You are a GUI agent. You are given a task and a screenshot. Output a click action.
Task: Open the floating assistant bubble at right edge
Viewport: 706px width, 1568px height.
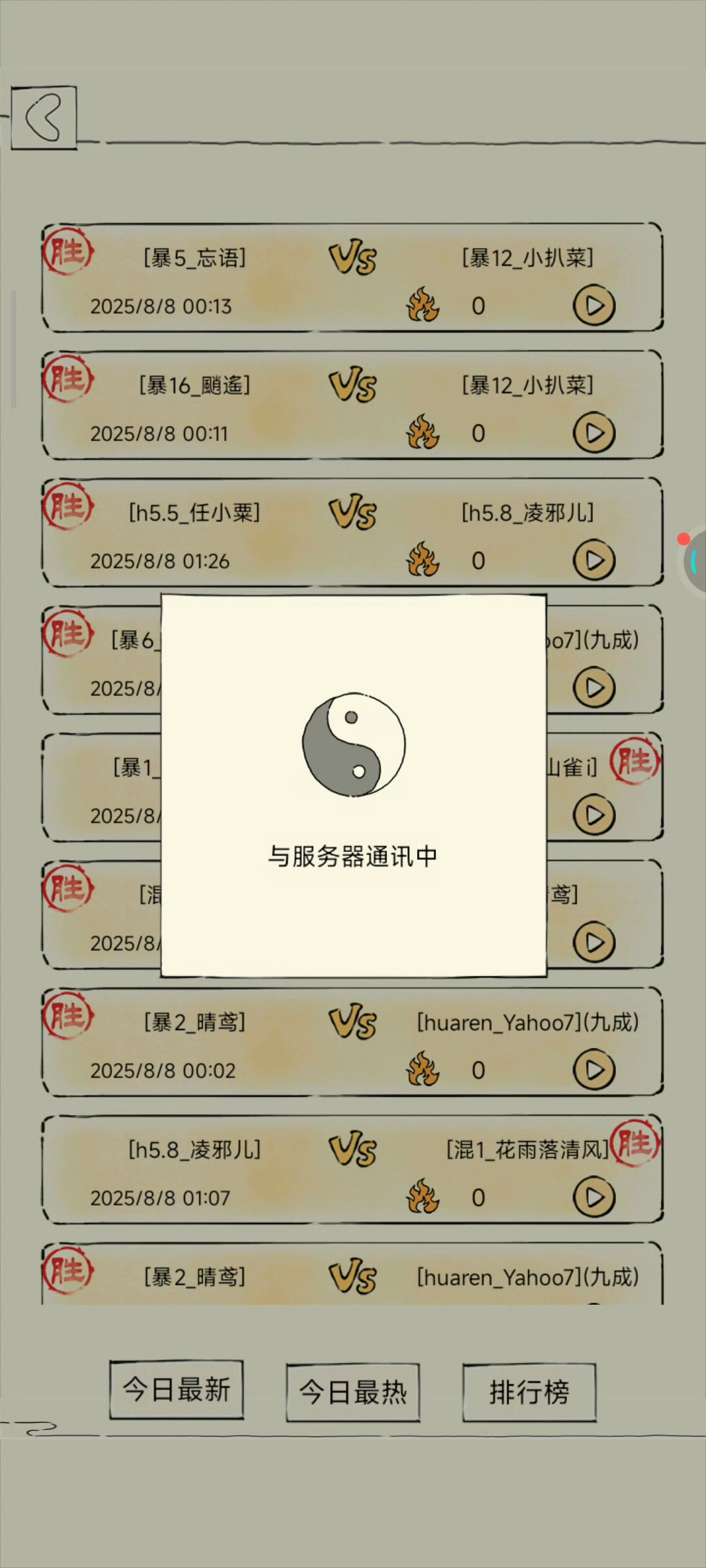[693, 561]
